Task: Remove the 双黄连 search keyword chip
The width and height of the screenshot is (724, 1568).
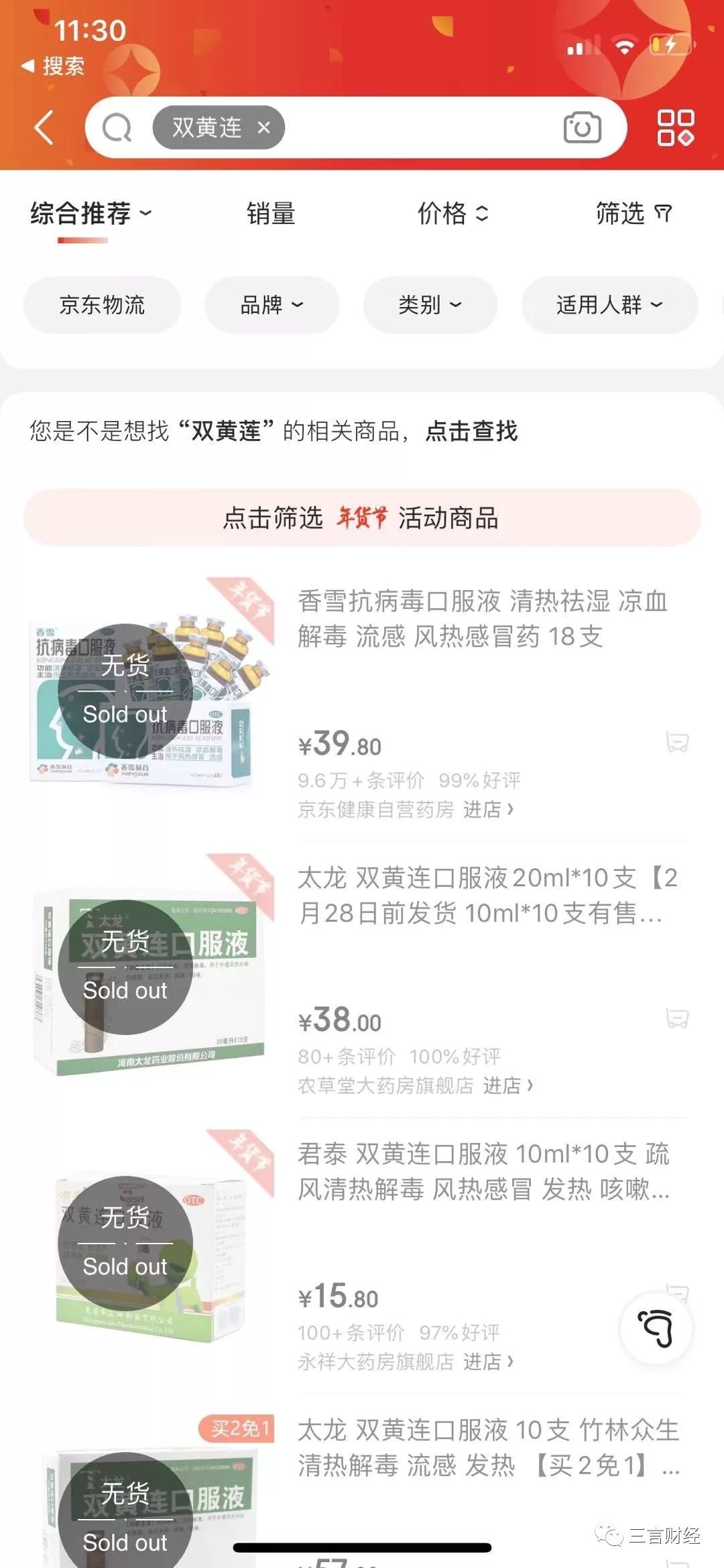Action: (264, 127)
